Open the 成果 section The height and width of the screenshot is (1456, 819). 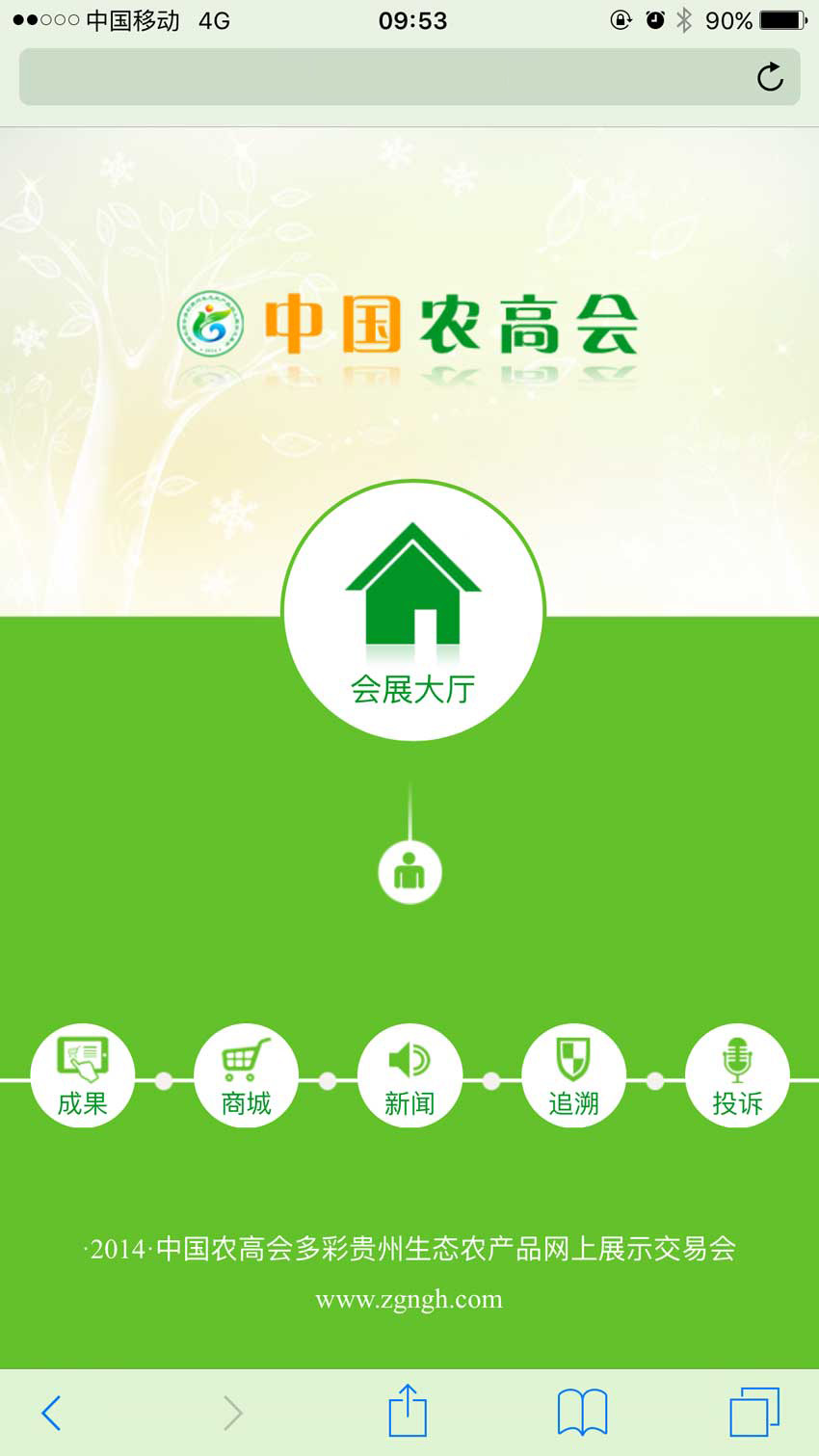pyautogui.click(x=82, y=1075)
